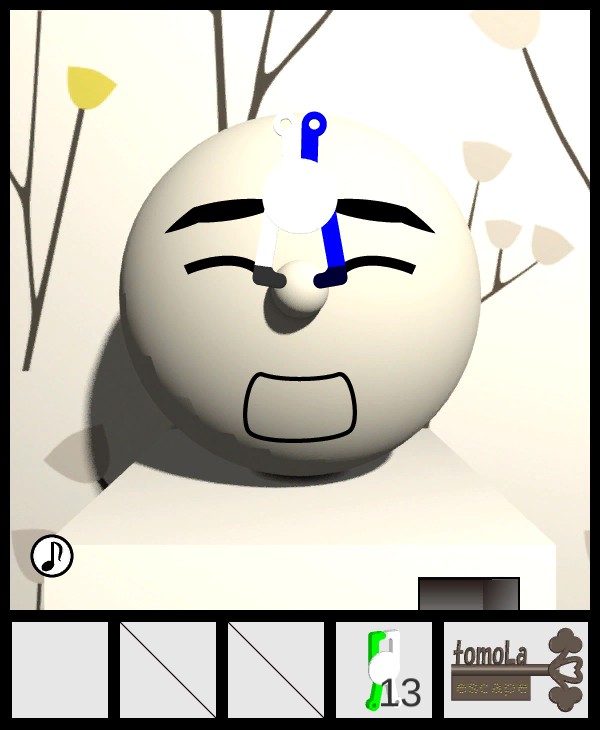
Task: Toggle the music note sound button
Action: [x=52, y=556]
